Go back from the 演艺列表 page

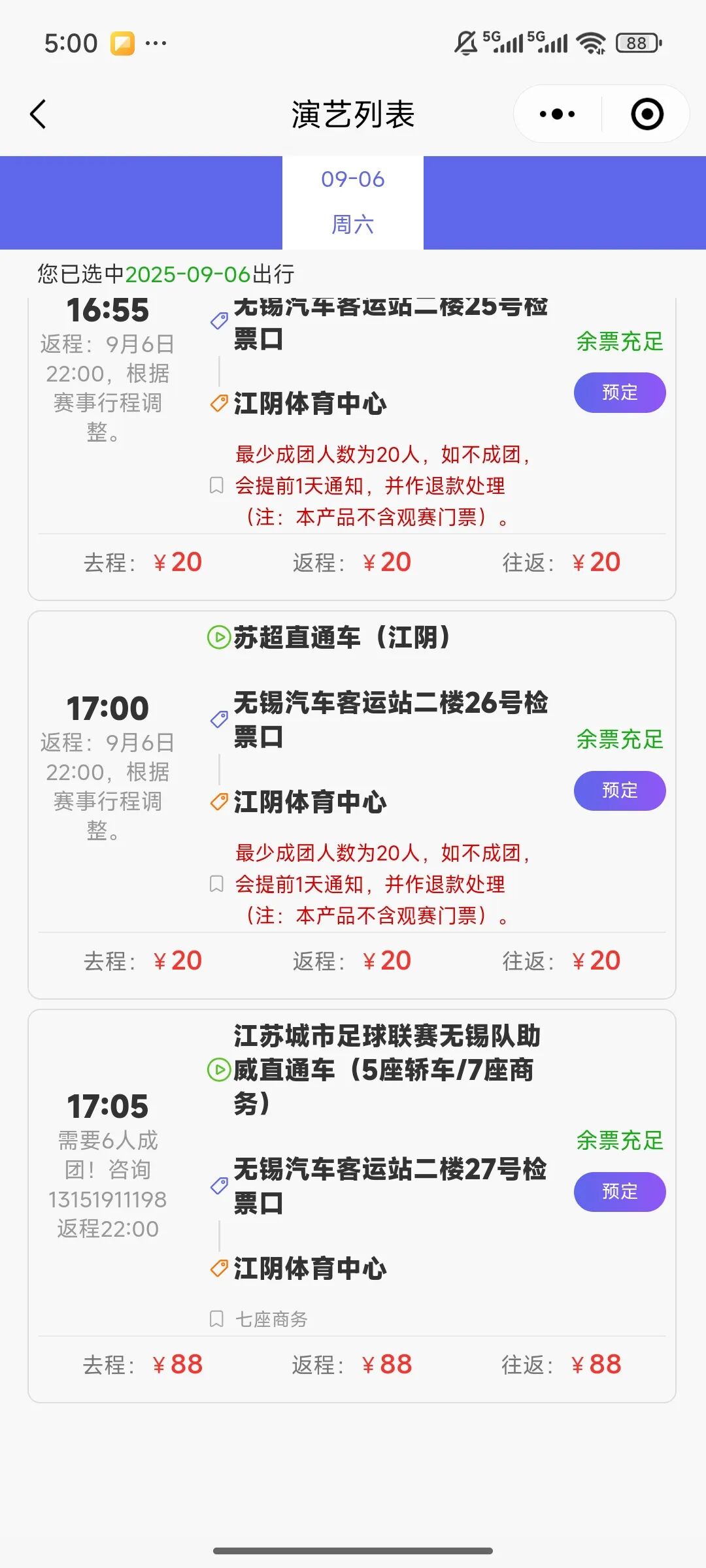[39, 114]
